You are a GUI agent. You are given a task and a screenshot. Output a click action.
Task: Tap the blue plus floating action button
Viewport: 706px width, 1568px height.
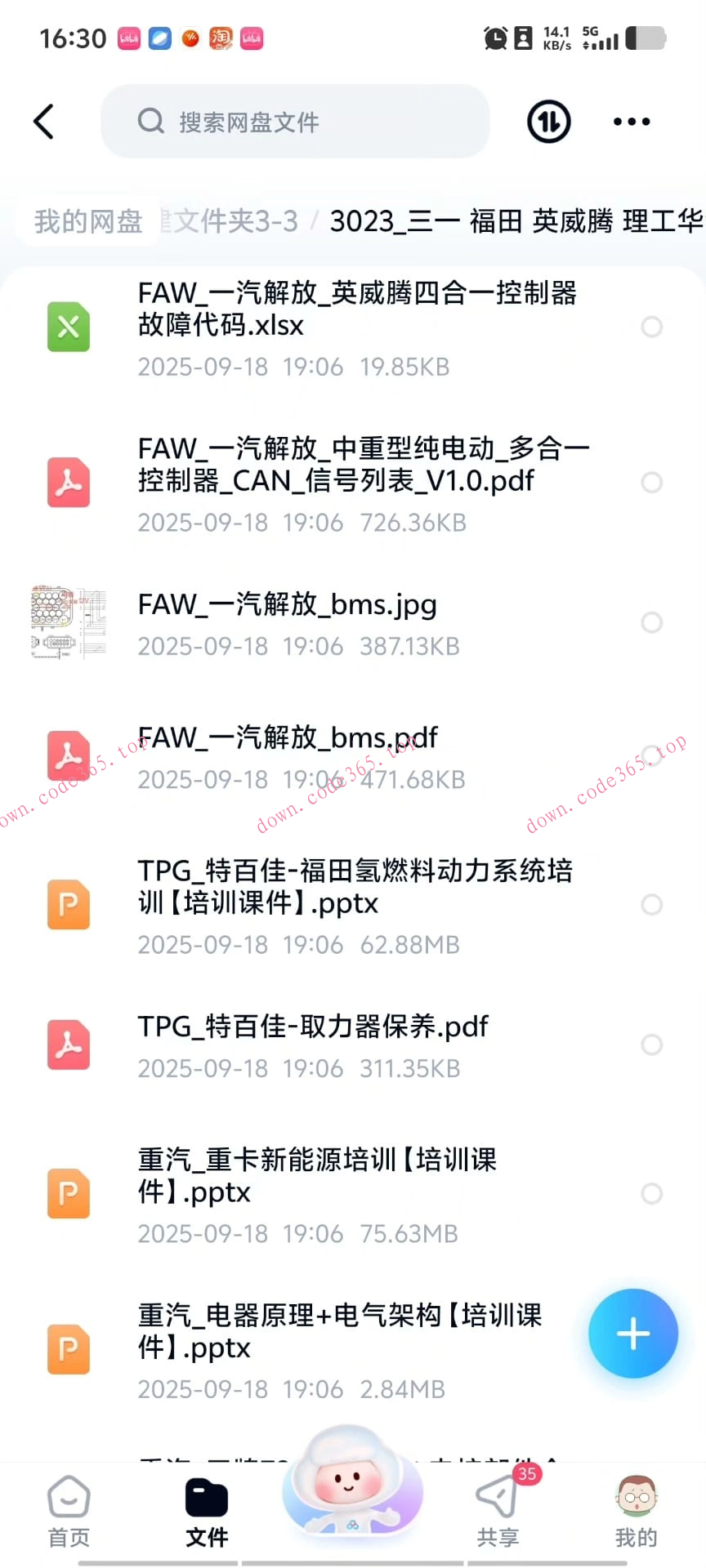[x=633, y=1334]
